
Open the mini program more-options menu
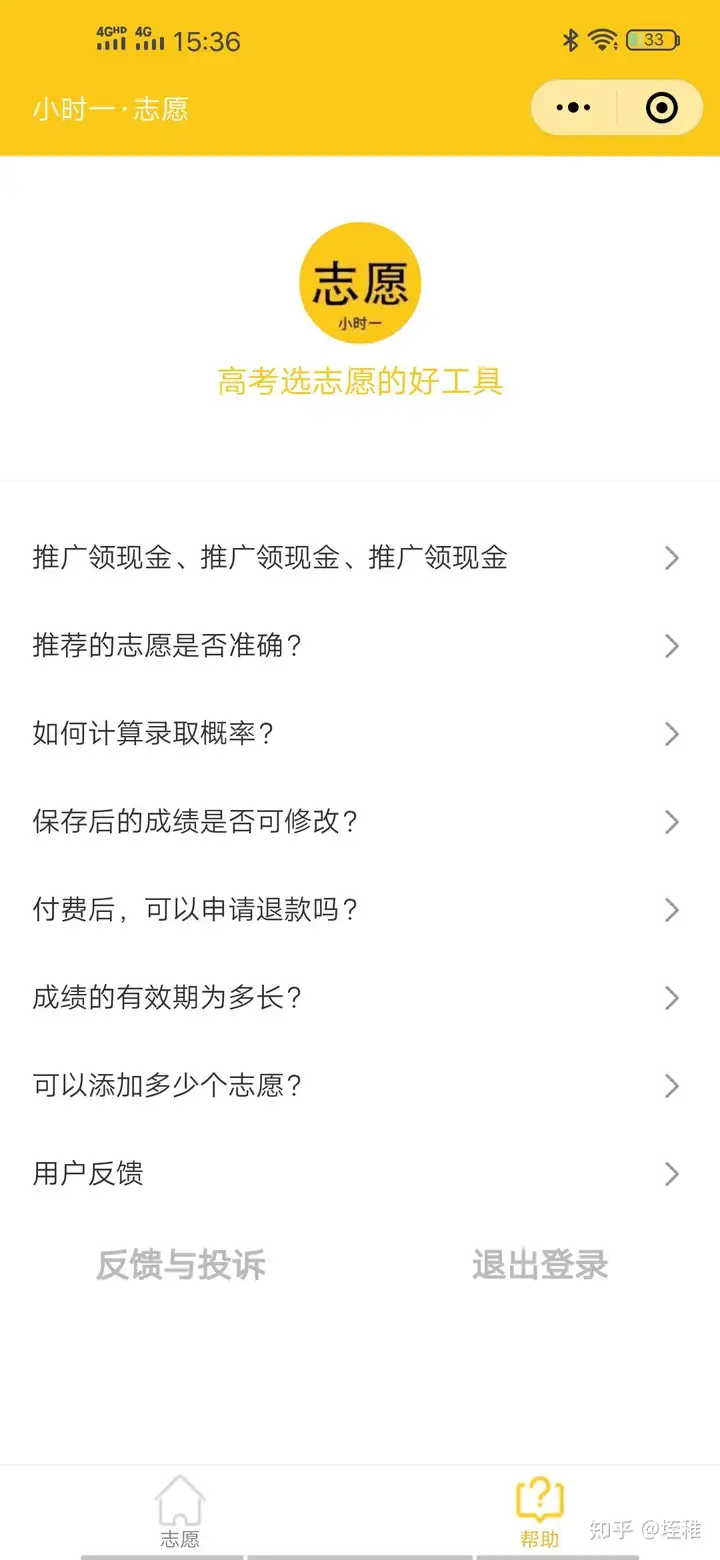pyautogui.click(x=573, y=108)
